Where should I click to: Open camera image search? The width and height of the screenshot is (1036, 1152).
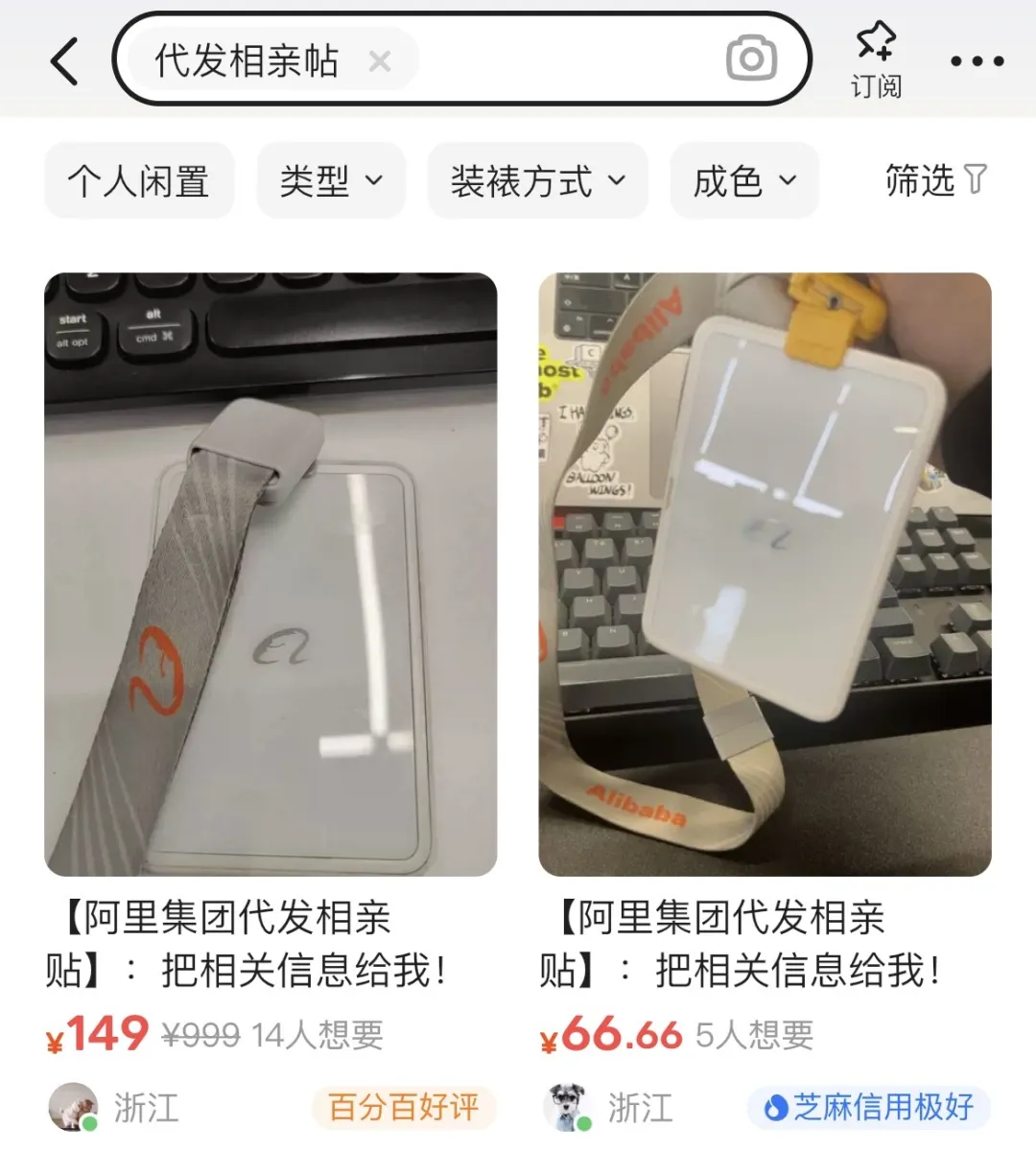[751, 59]
